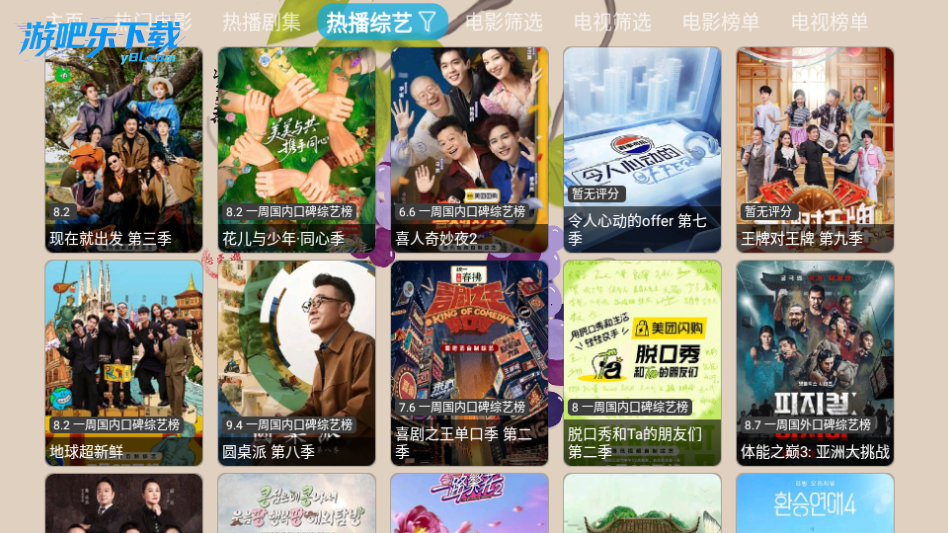Open 王牌对王牌 第九季
Viewport: 948px width, 533px height.
coord(815,149)
